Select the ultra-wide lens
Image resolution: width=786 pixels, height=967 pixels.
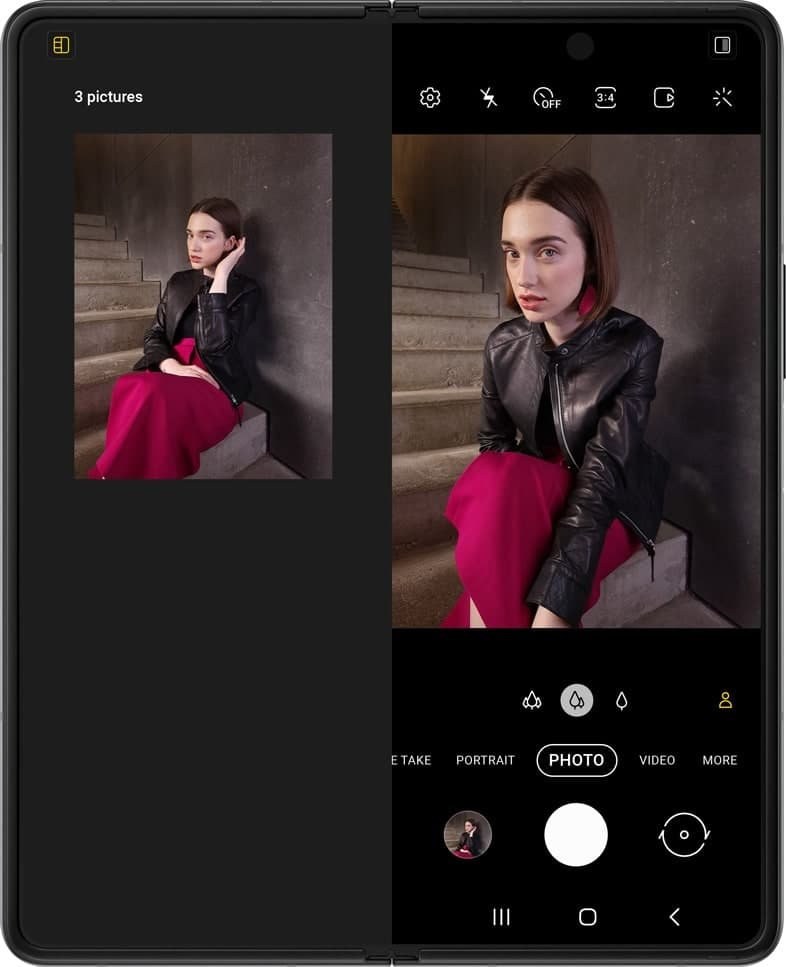tap(532, 701)
